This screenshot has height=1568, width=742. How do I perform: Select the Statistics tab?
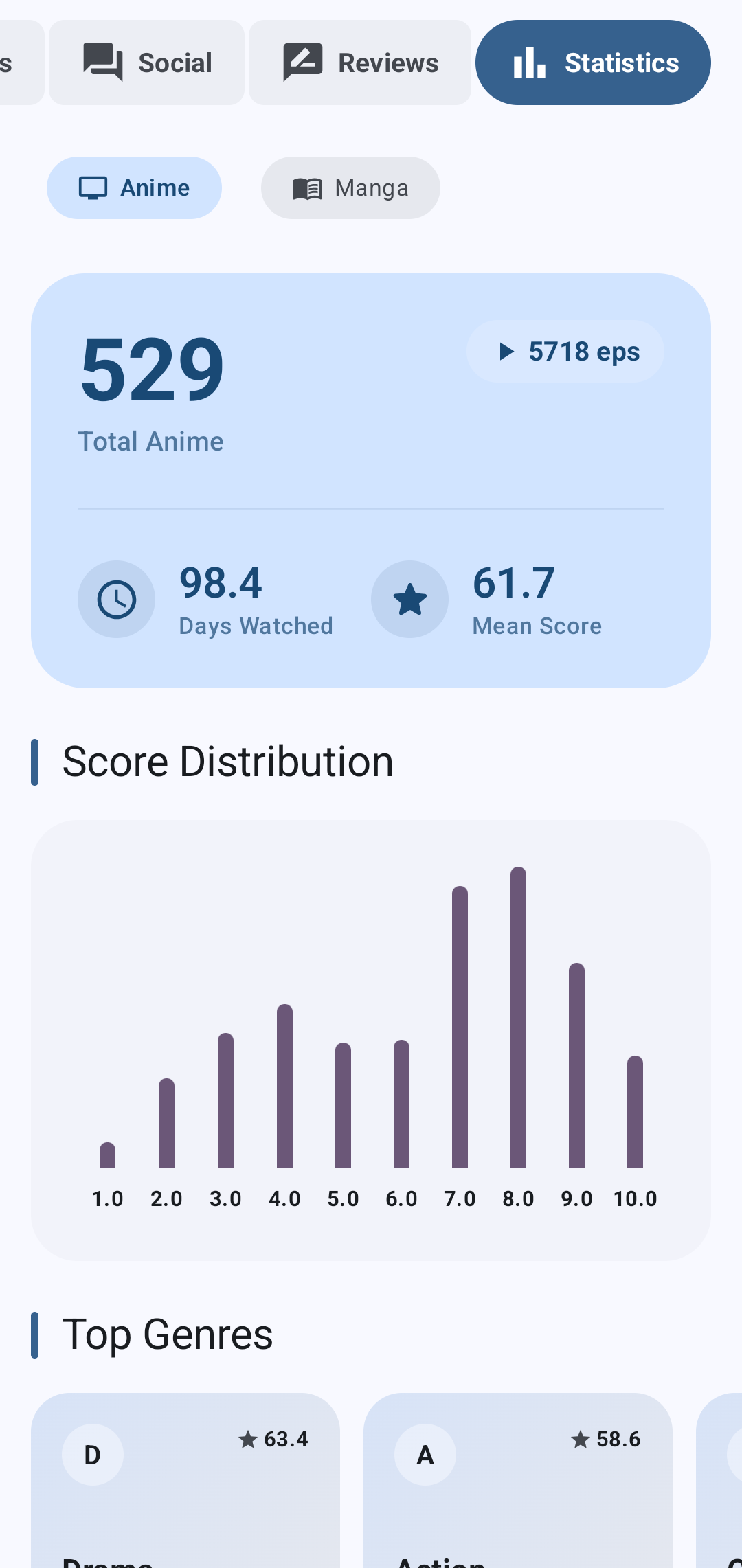coord(593,63)
